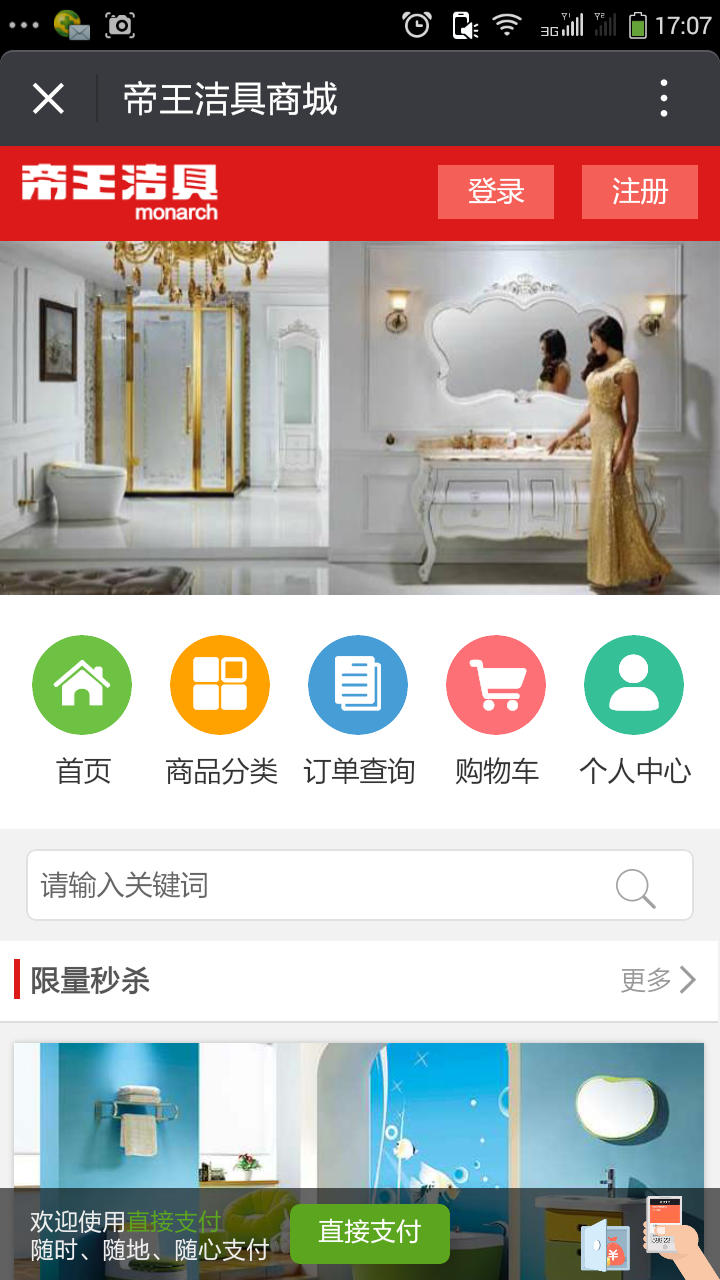Image resolution: width=720 pixels, height=1280 pixels.
Task: Tap the 登录 login button
Action: point(496,191)
